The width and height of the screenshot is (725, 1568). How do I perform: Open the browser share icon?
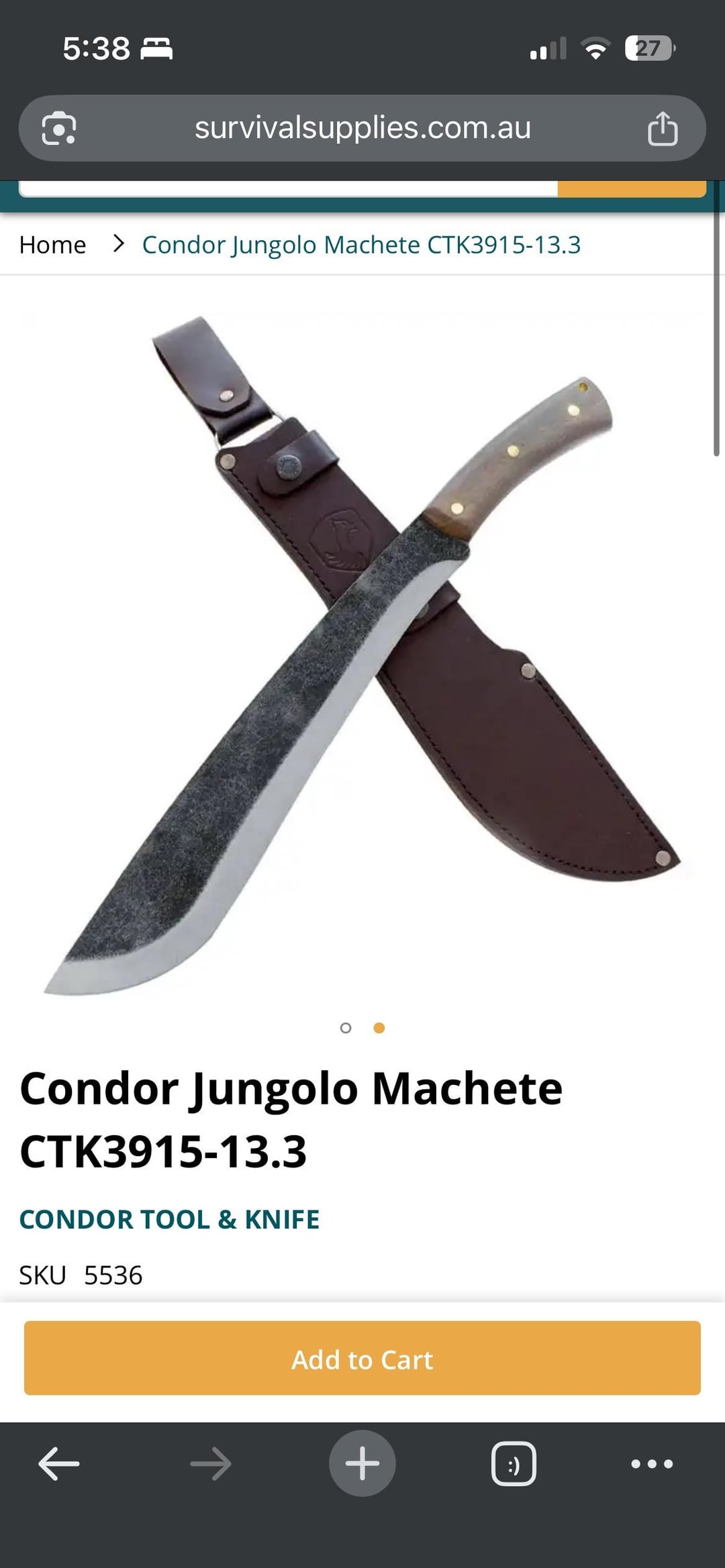click(662, 128)
